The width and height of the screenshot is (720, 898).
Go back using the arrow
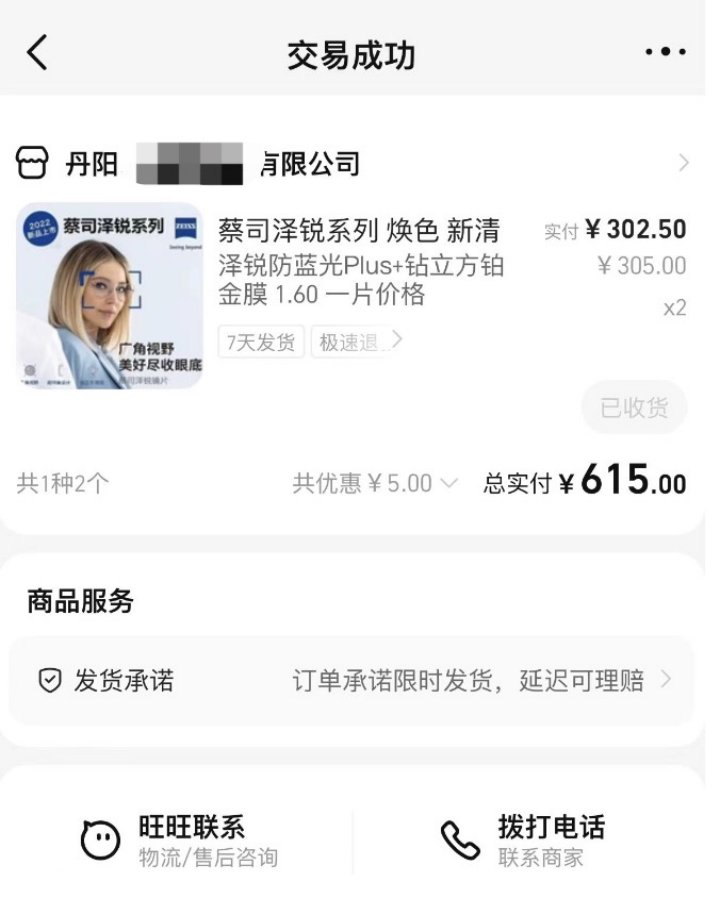37,52
